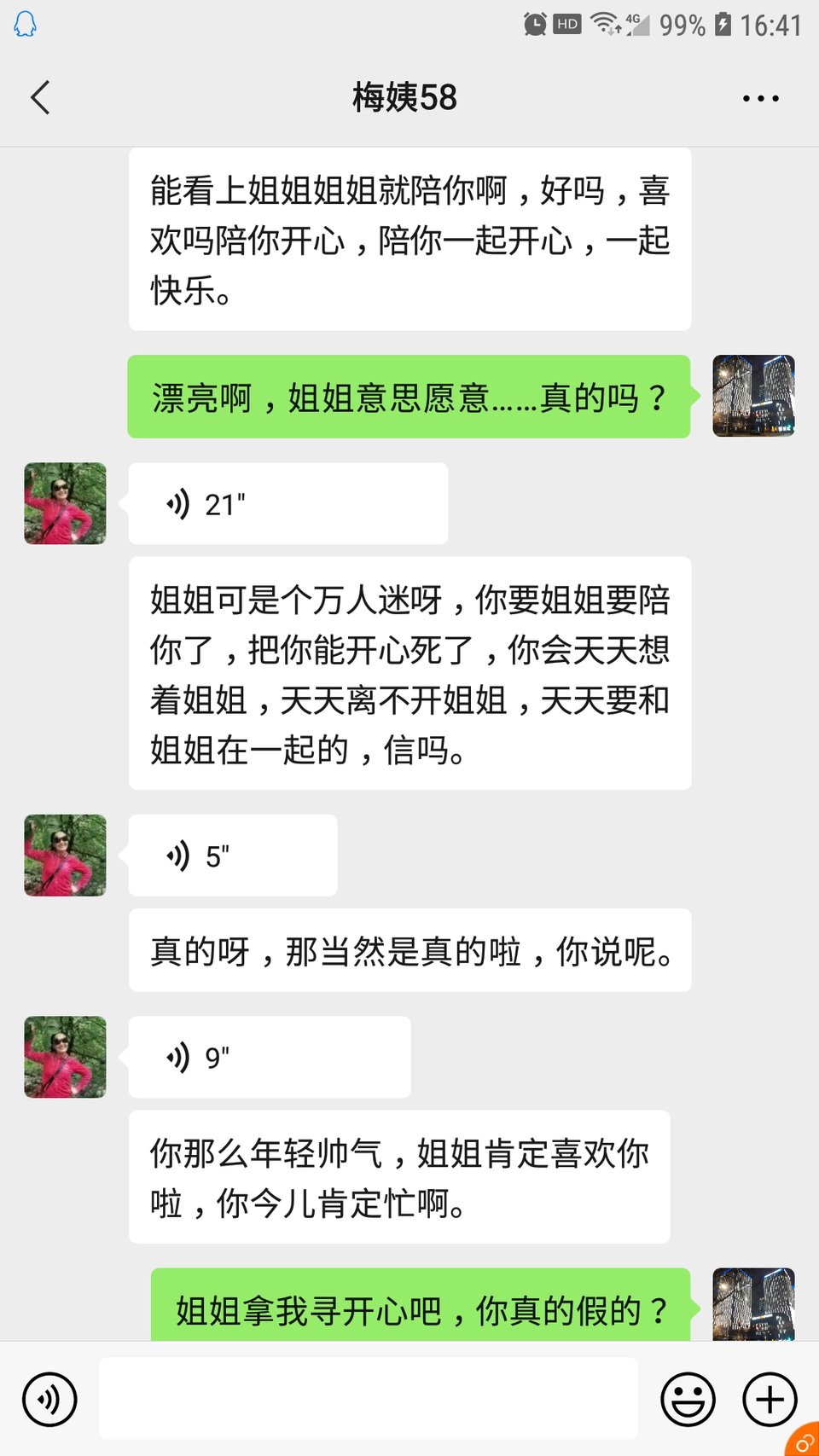Play the 21-second voice message
Viewport: 819px width, 1456px height.
[x=288, y=504]
